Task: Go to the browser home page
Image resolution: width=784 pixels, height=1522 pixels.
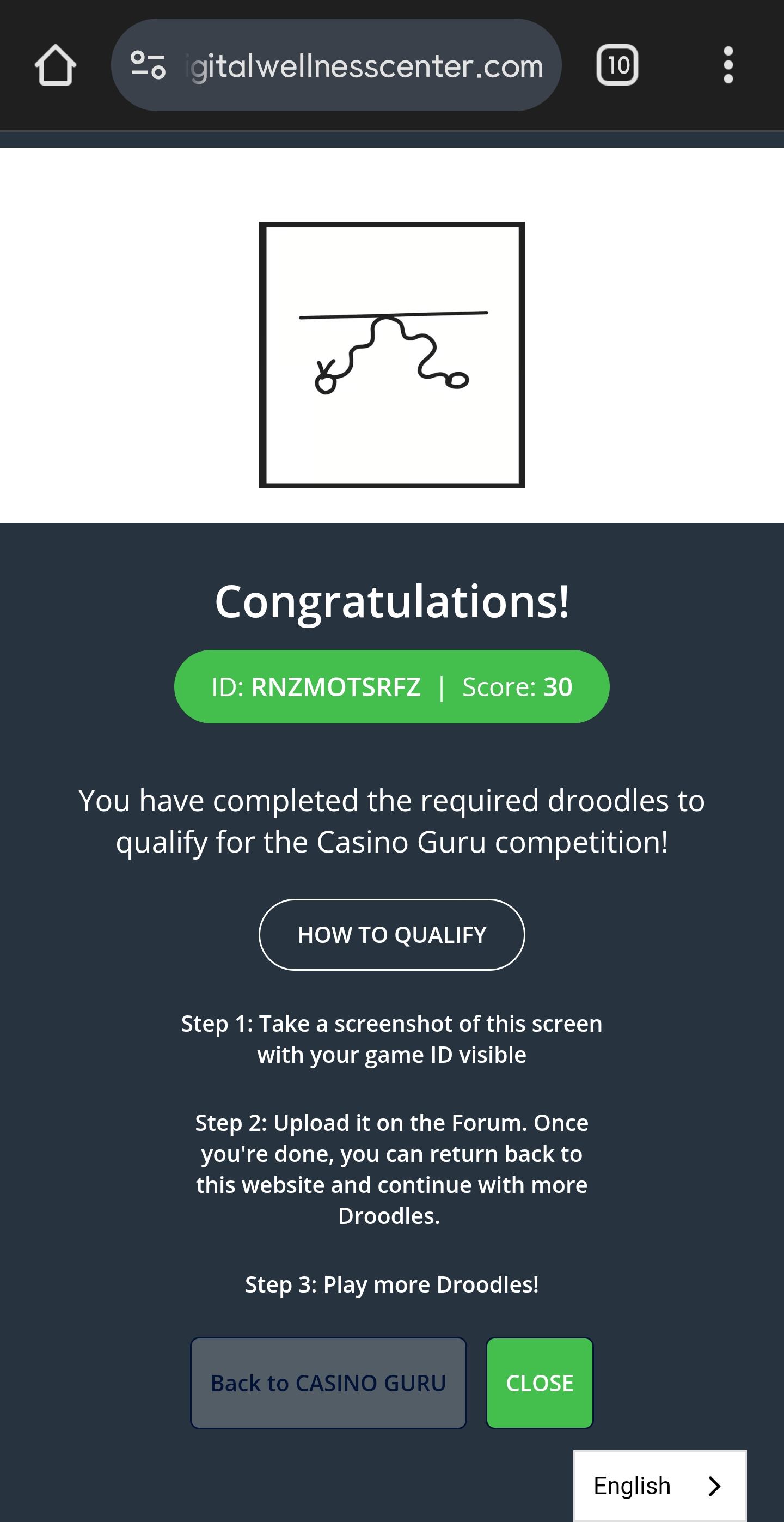Action: 55,65
